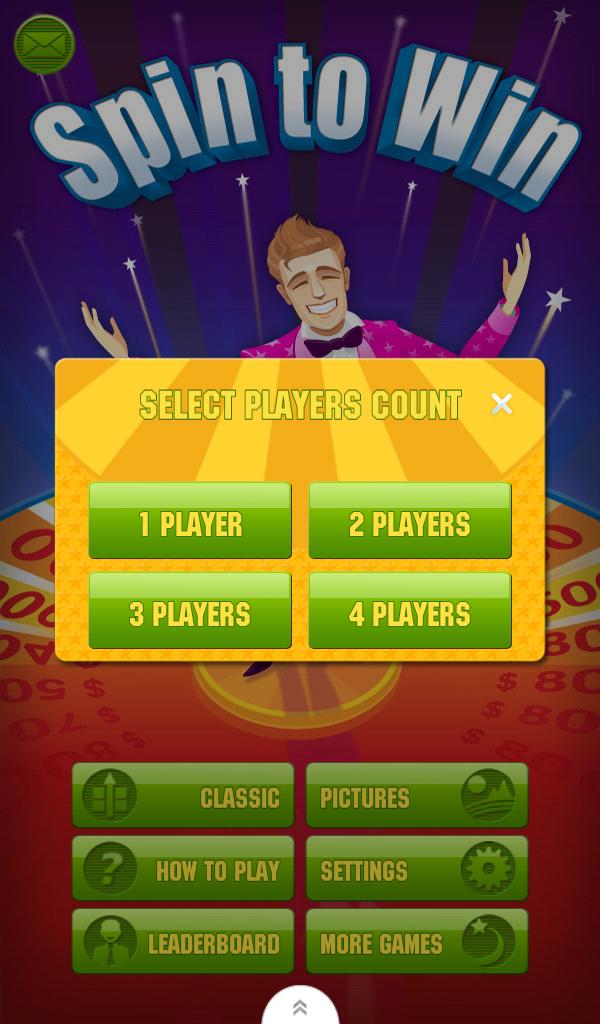
Task: Show the Leaderboard
Action: (183, 942)
